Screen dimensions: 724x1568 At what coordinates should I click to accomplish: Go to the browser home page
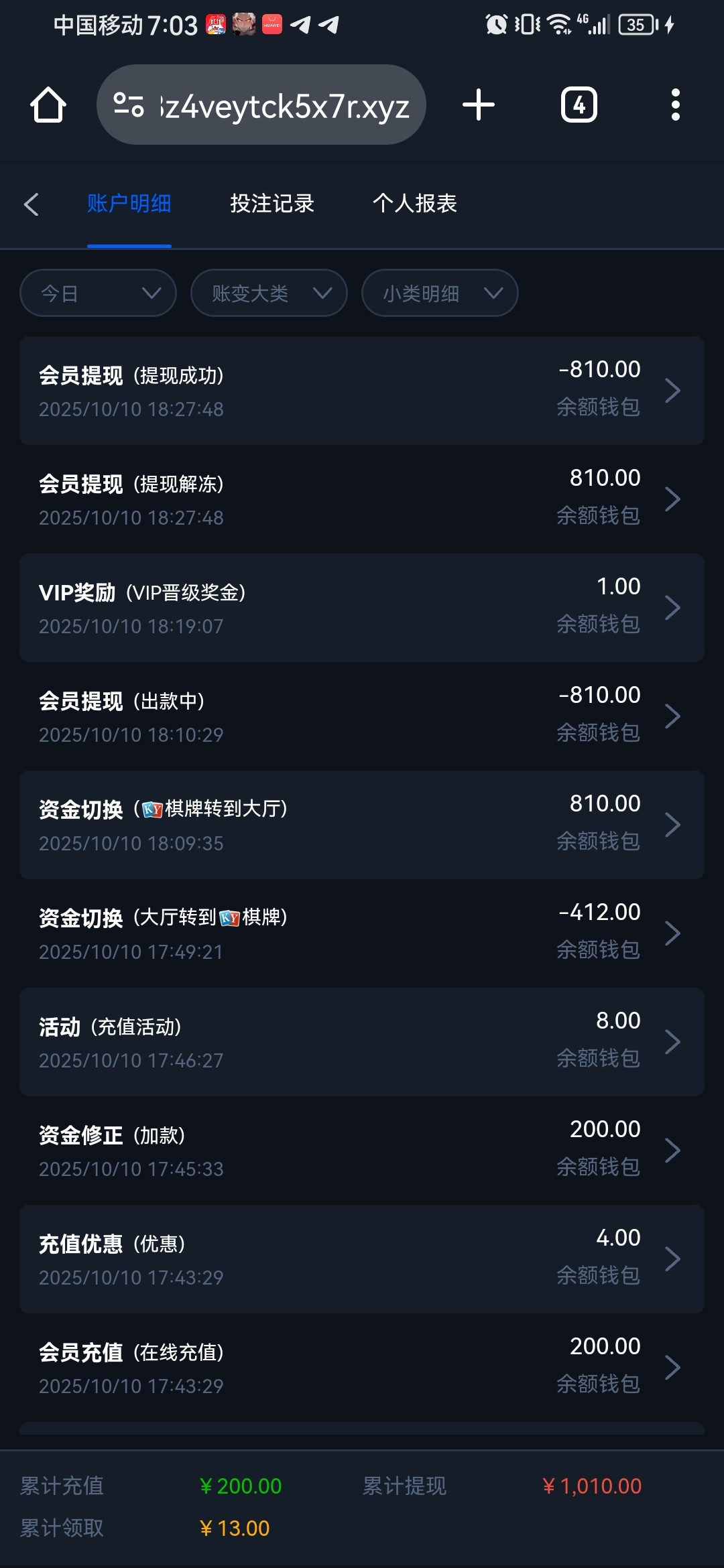click(48, 105)
